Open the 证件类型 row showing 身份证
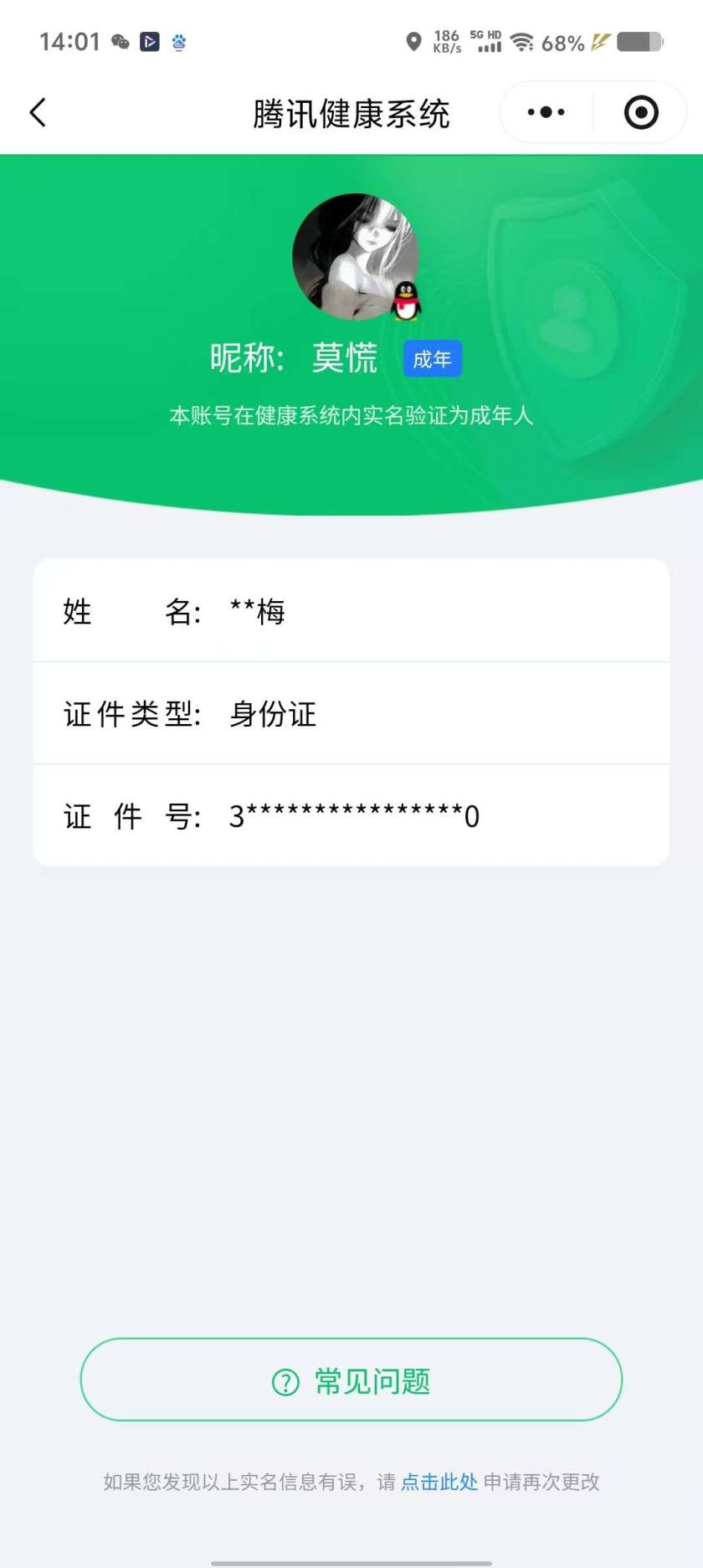Screen dimensions: 703x1568 click(x=351, y=714)
